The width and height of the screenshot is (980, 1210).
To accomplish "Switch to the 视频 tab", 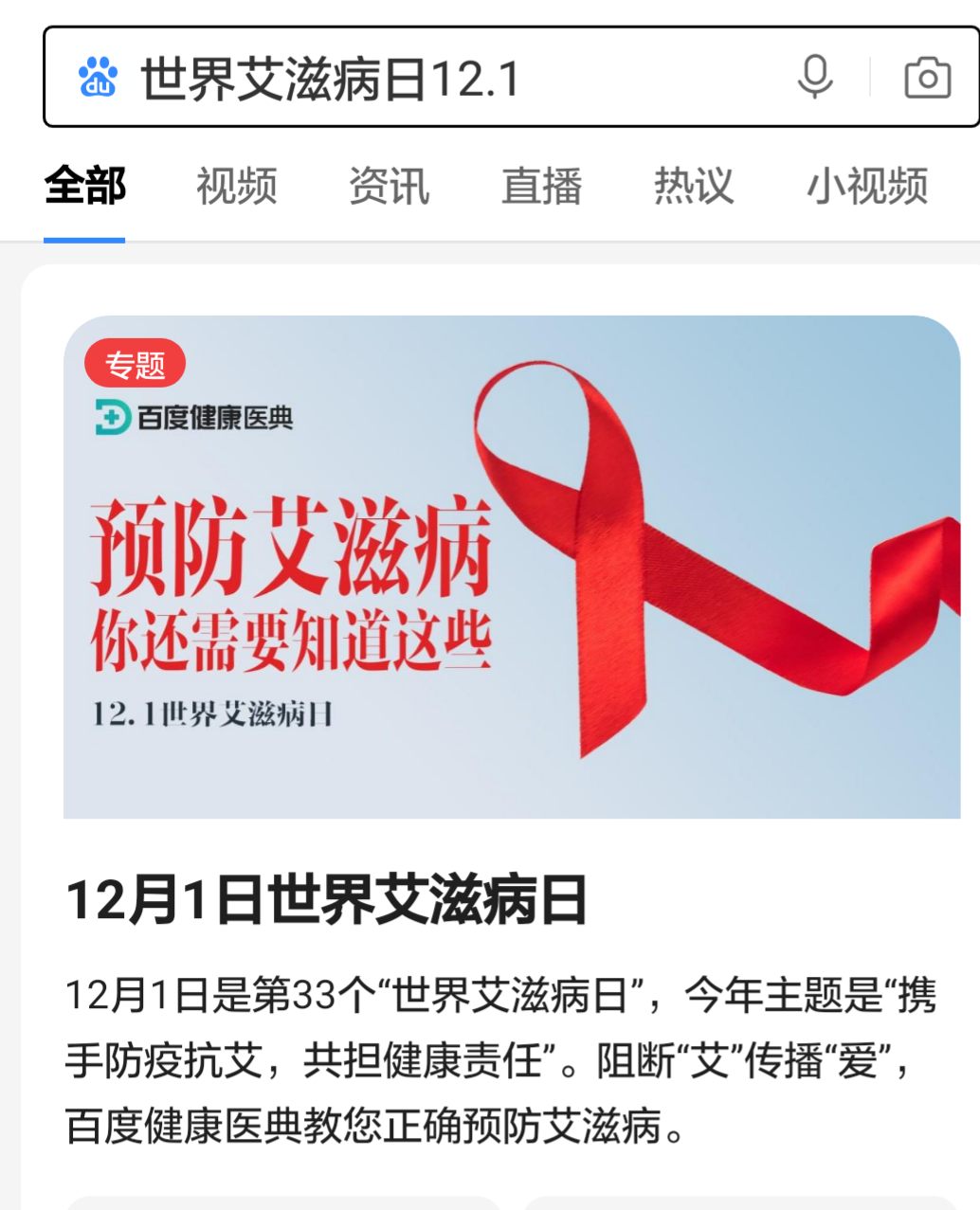I will (237, 186).
